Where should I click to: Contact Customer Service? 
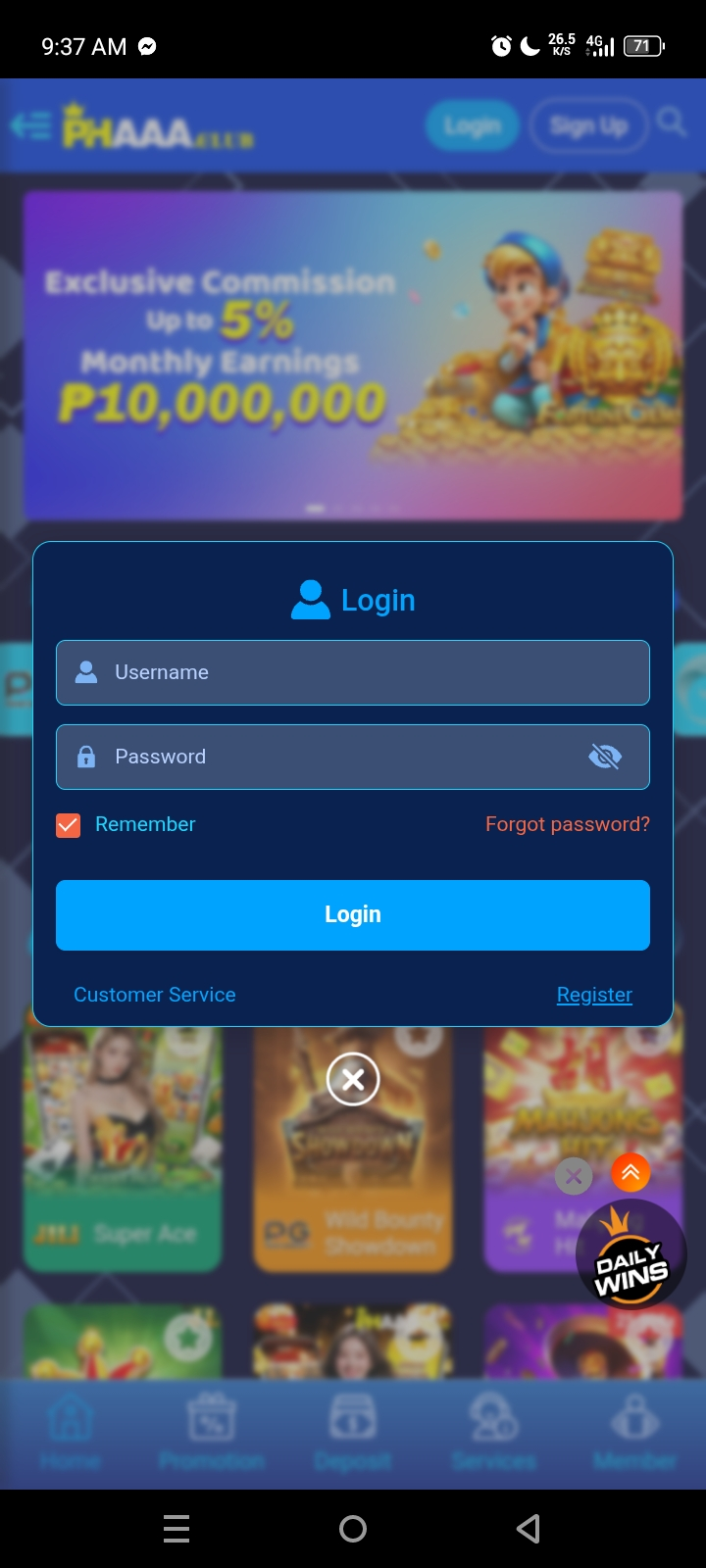tap(155, 995)
